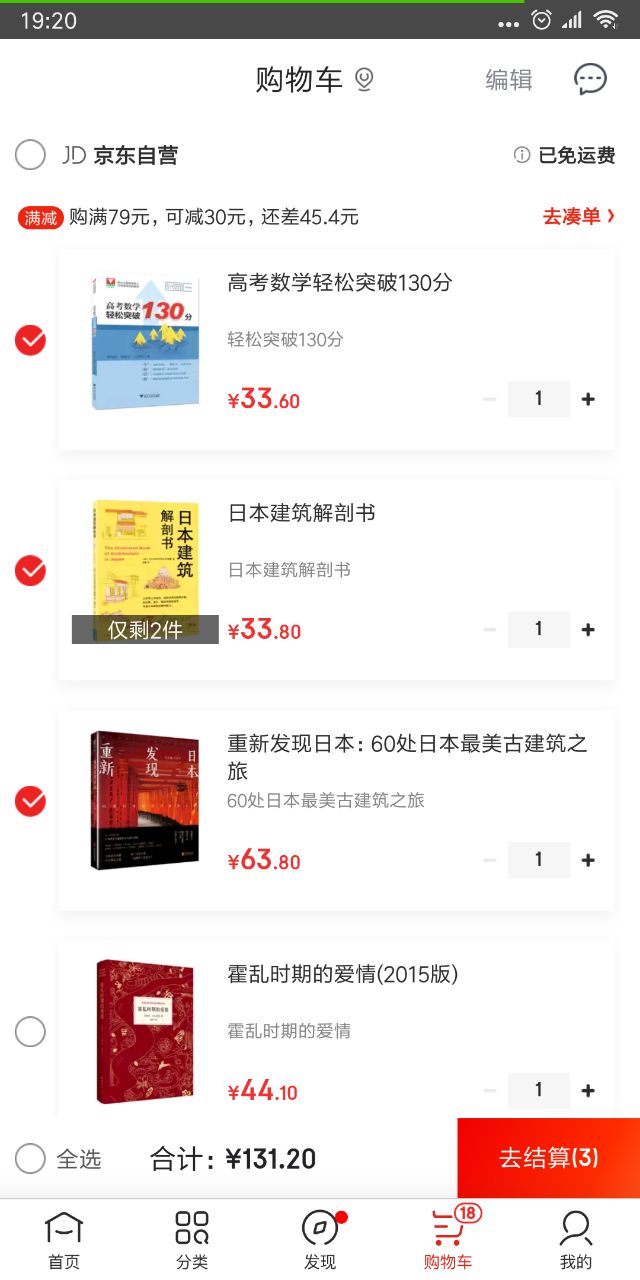Increase quantity of 高考数学轻松突破130分
The width and height of the screenshot is (640, 1280).
pos(588,399)
